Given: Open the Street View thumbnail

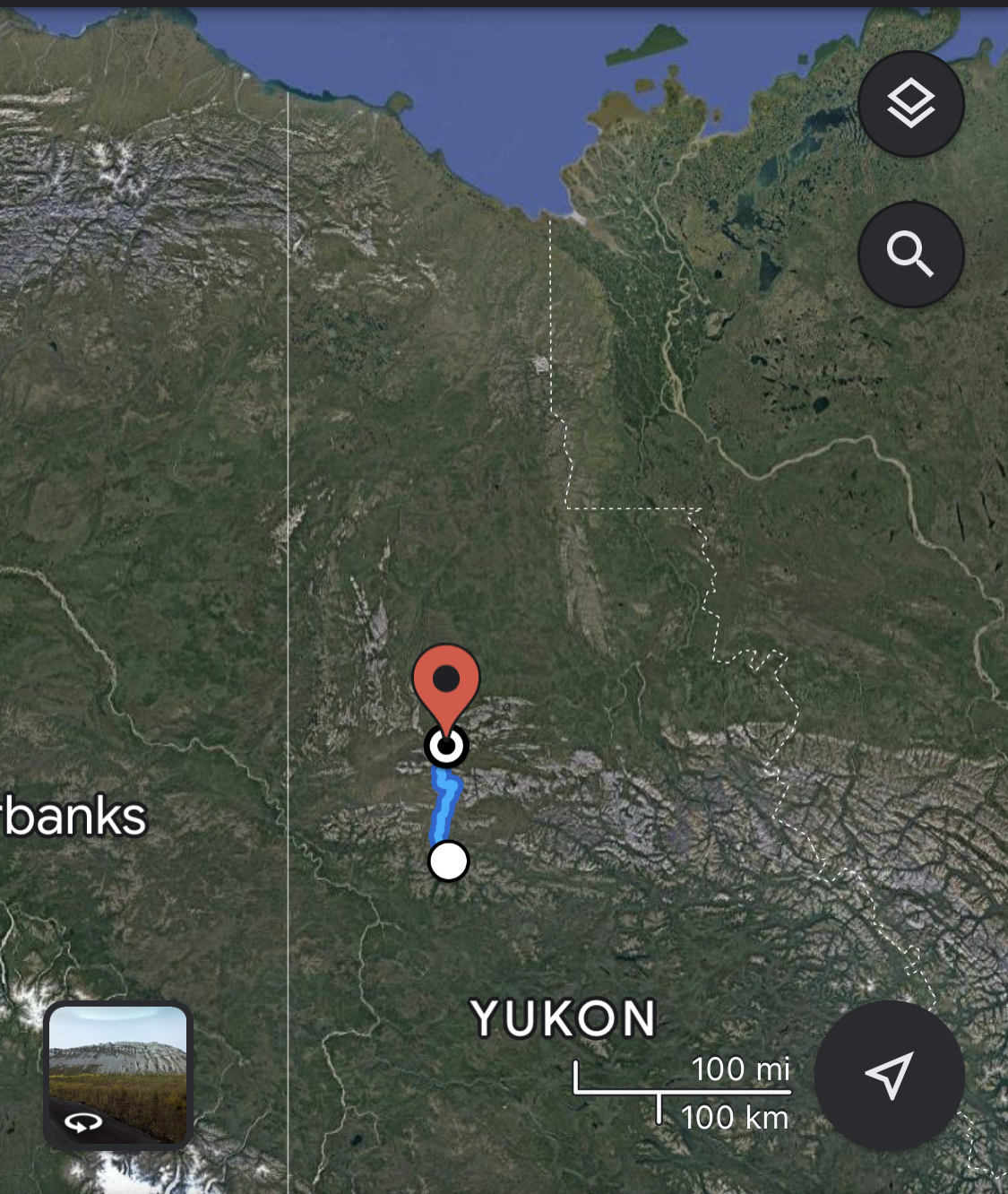Looking at the screenshot, I should [x=118, y=1074].
